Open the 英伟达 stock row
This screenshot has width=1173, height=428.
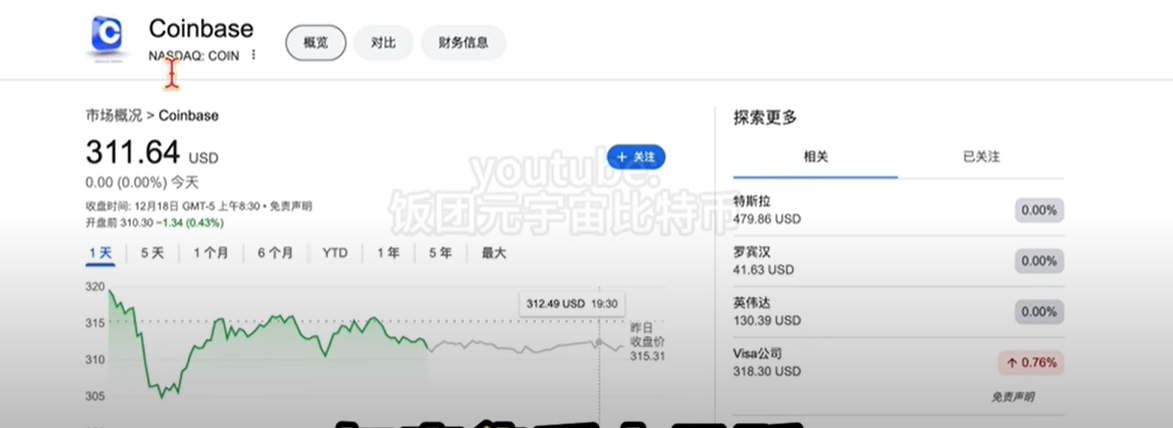click(x=898, y=311)
